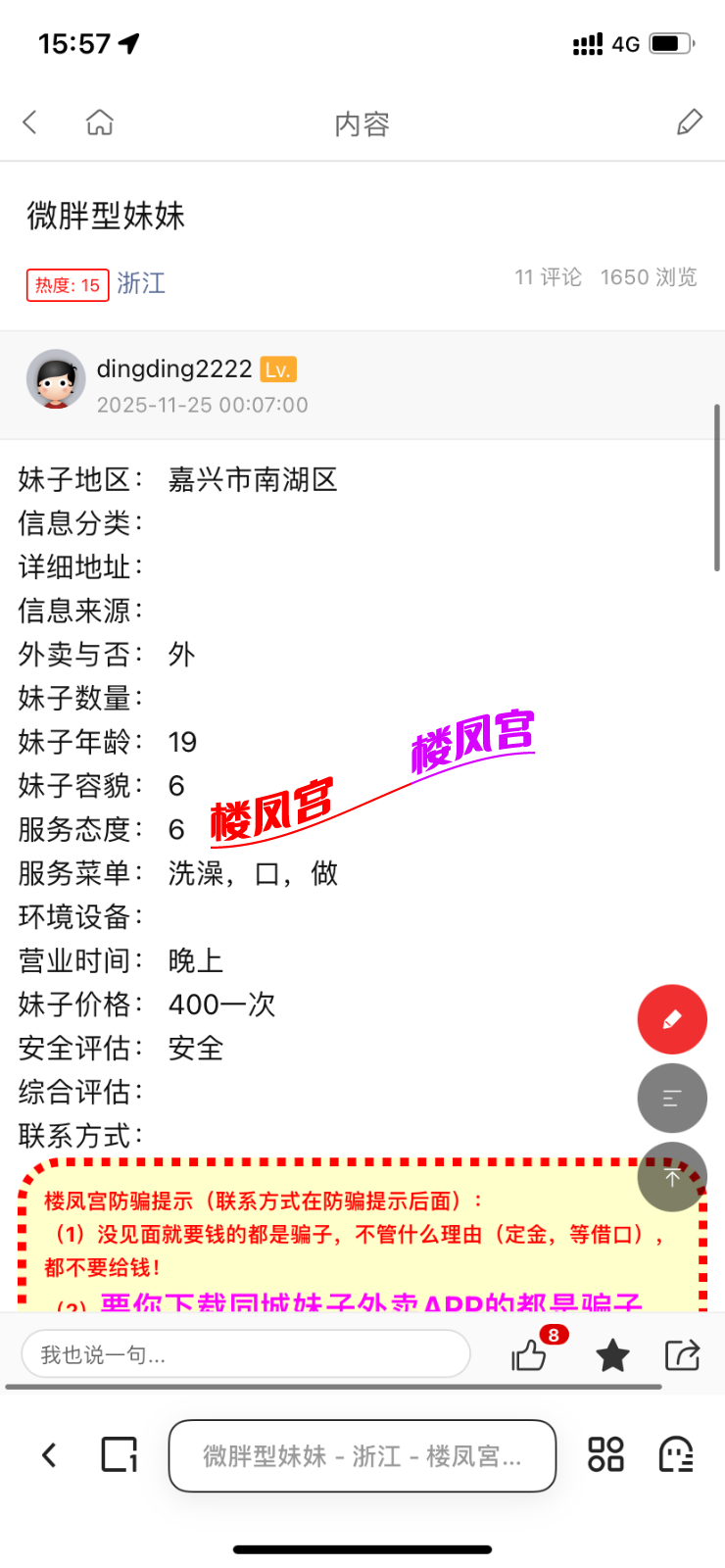Open the apps grid icon in bottom bar
This screenshot has height=1568, width=725.
coord(604,1456)
